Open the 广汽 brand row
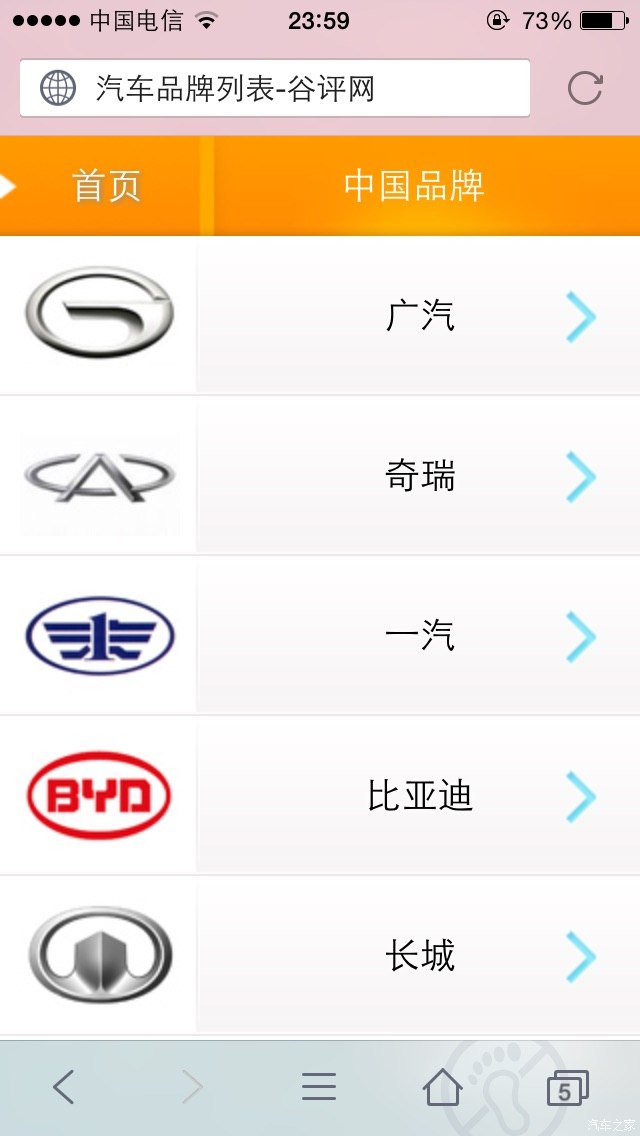Image resolution: width=640 pixels, height=1136 pixels. [419, 316]
